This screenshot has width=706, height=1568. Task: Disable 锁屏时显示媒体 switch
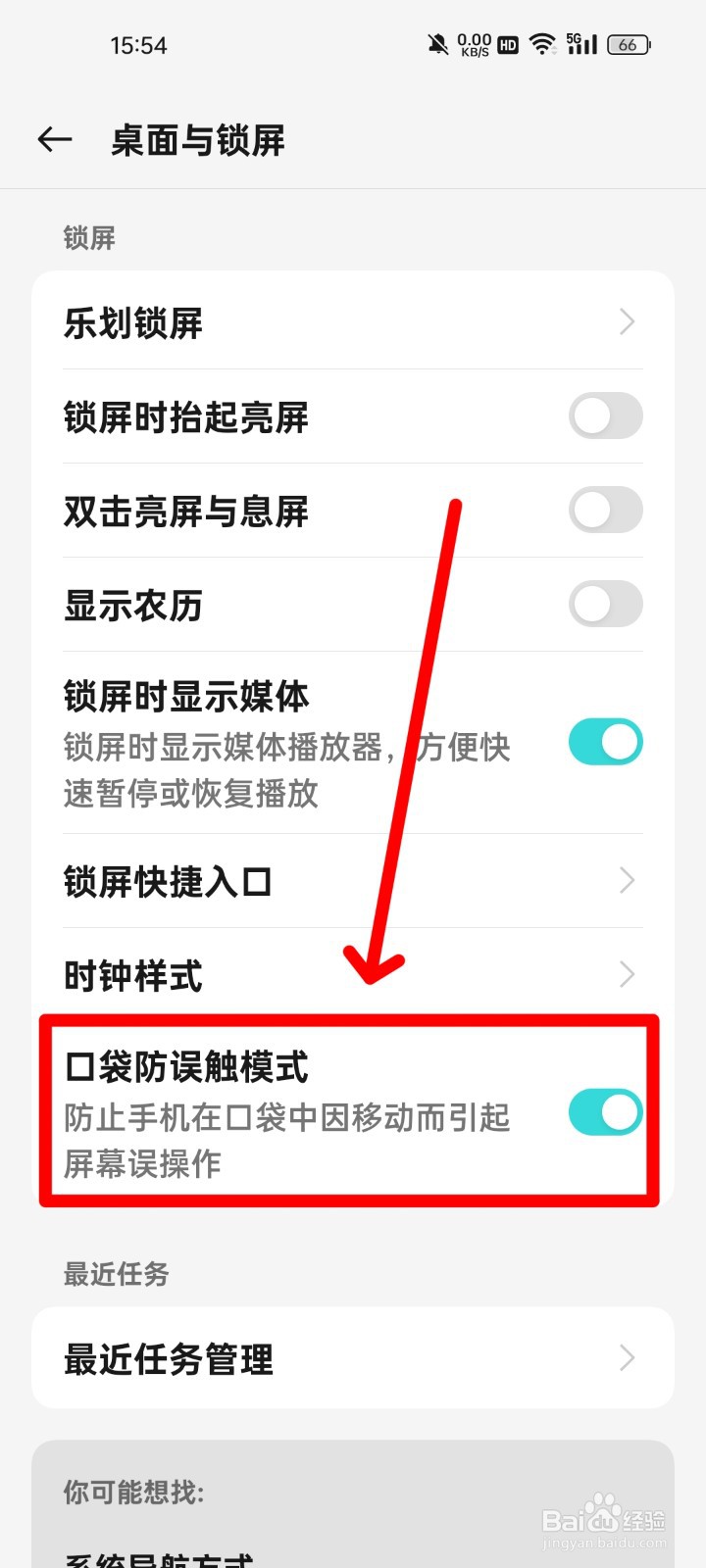(x=605, y=742)
